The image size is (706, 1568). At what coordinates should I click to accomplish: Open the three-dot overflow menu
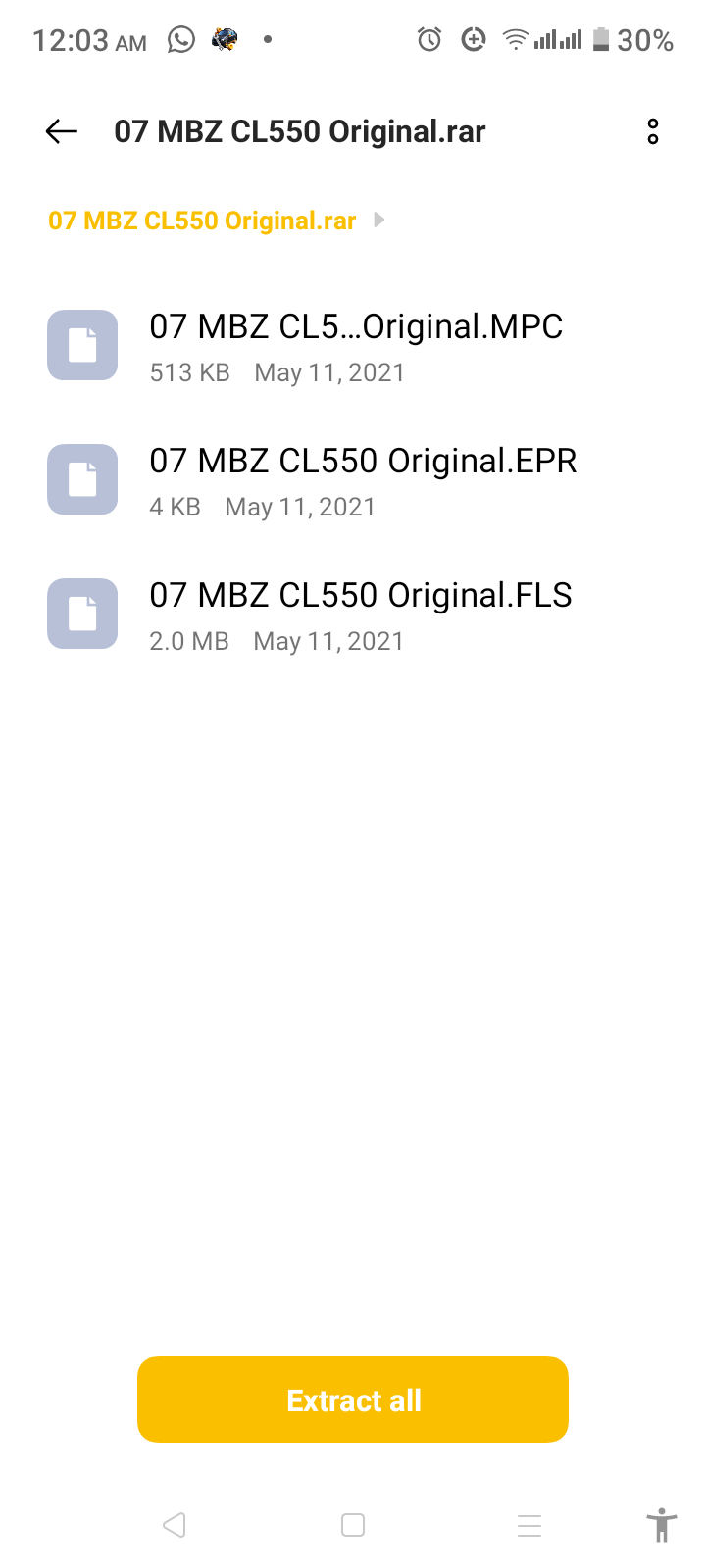(652, 131)
